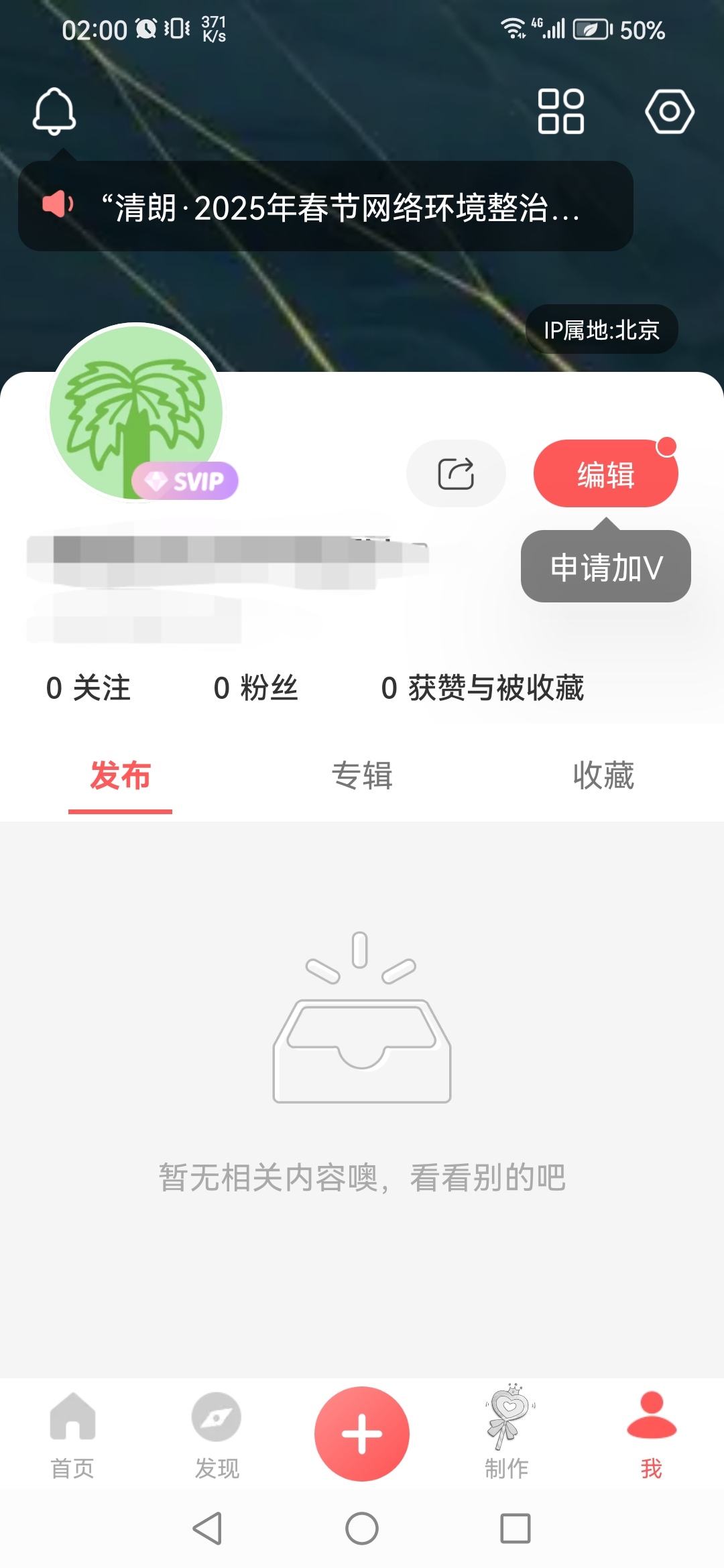
Task: View the 关注 following list
Action: (88, 688)
